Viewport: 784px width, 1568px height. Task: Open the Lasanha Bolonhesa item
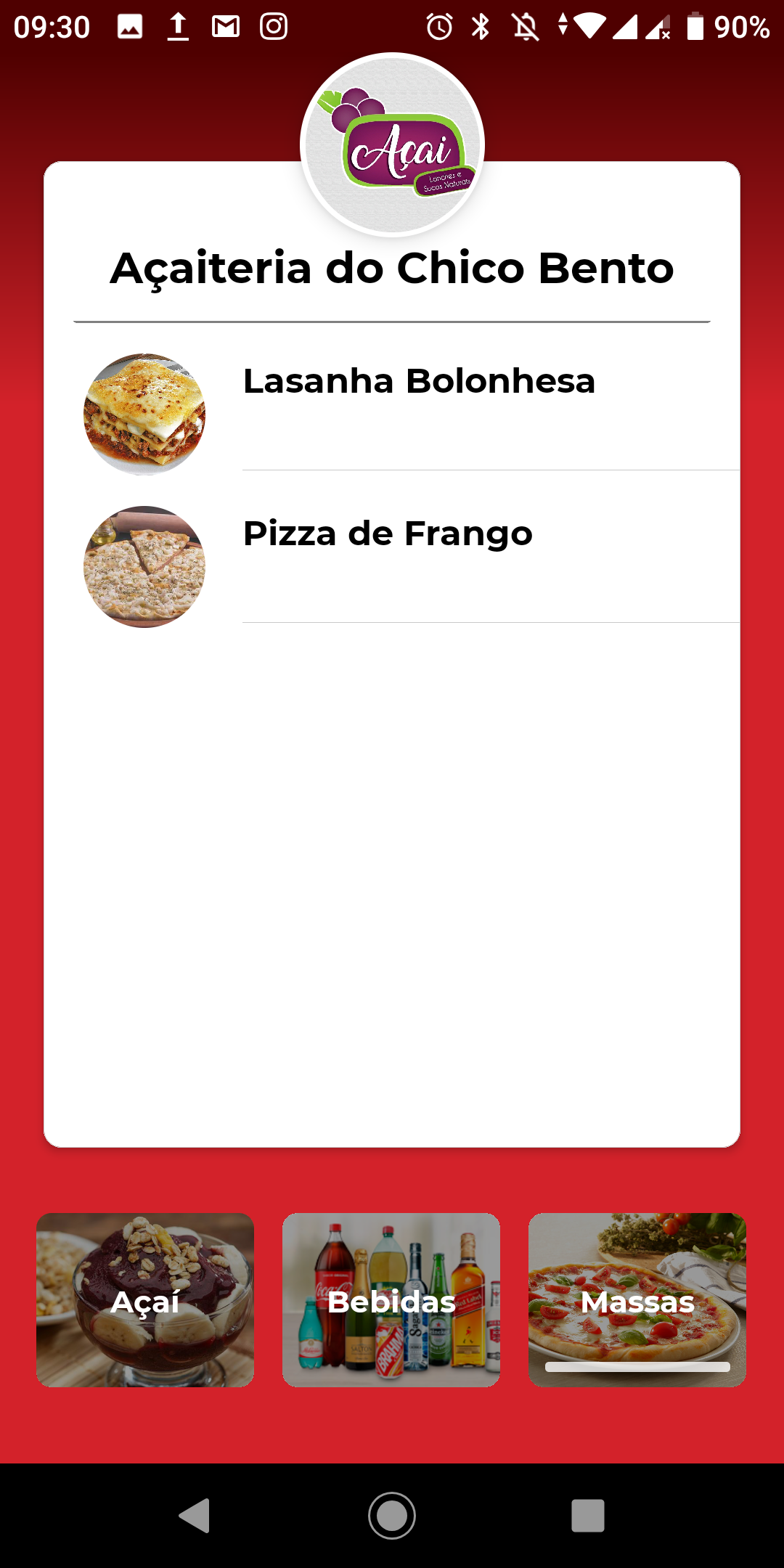click(x=392, y=414)
